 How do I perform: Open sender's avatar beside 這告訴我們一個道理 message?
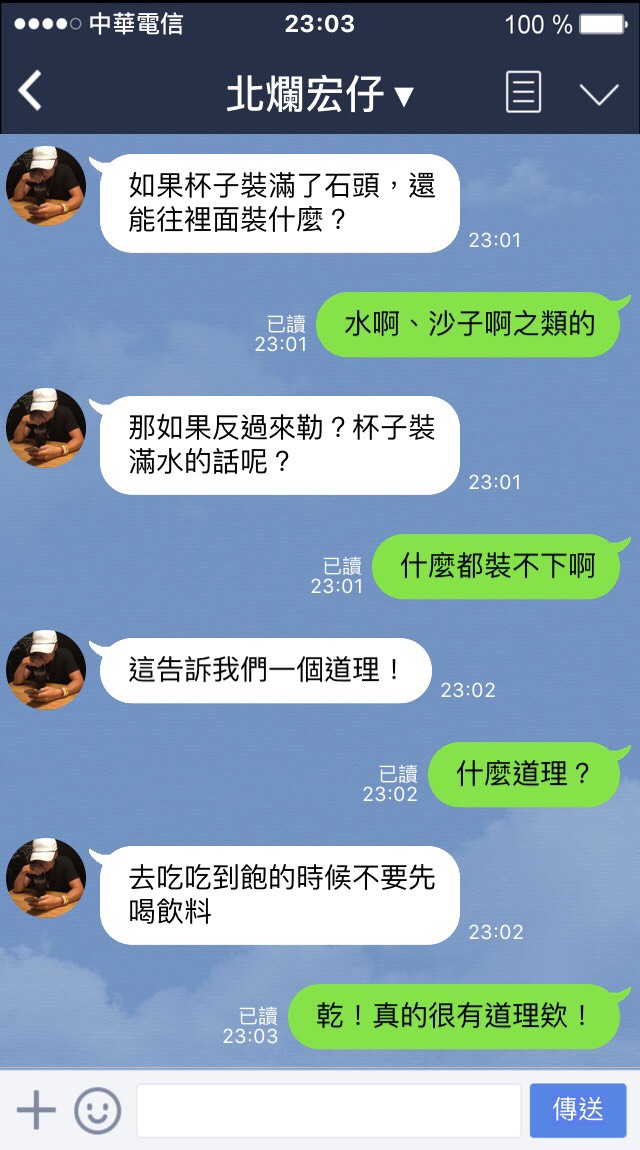[x=46, y=670]
